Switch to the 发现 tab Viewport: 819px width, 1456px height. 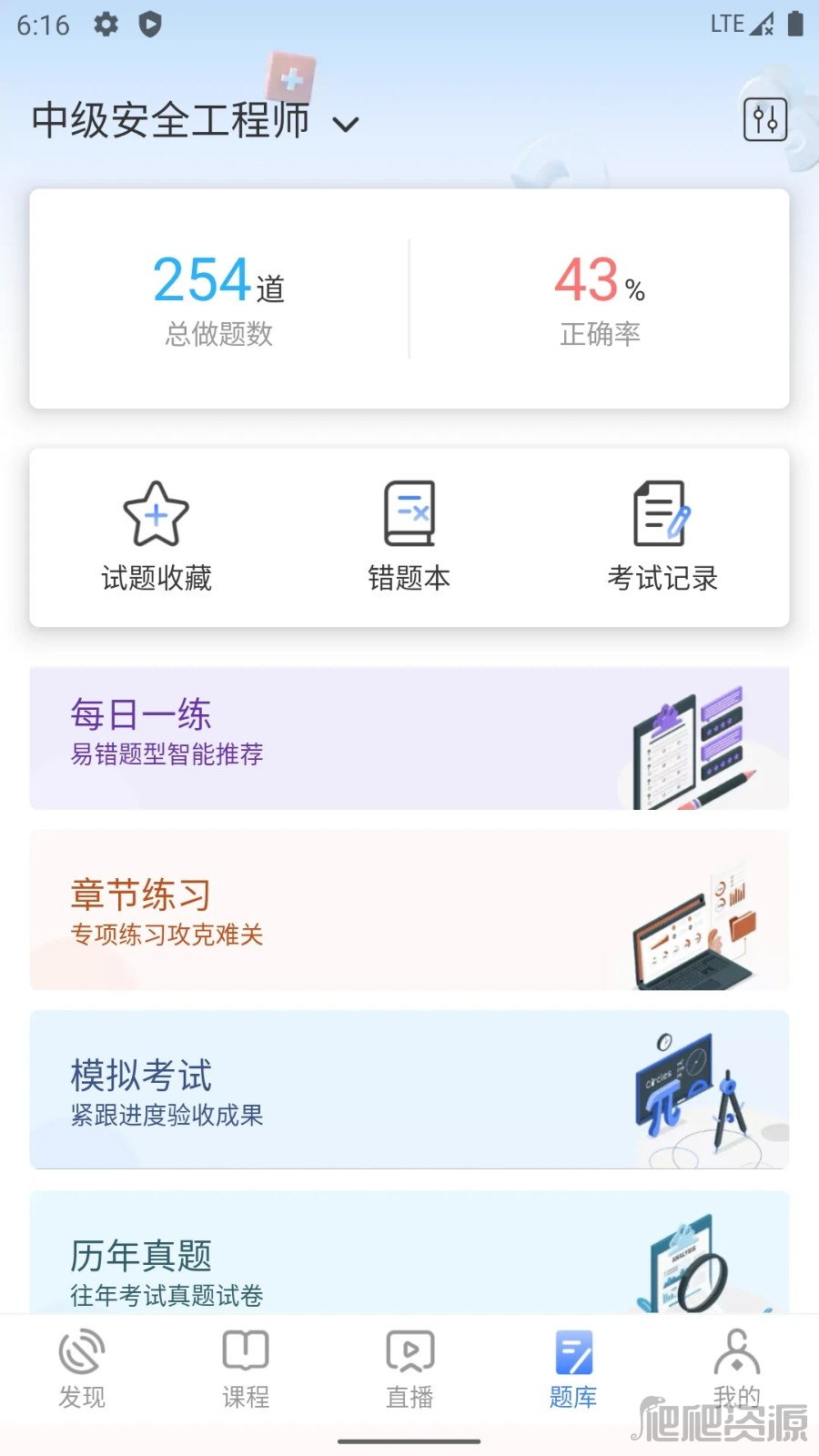coord(82,1370)
